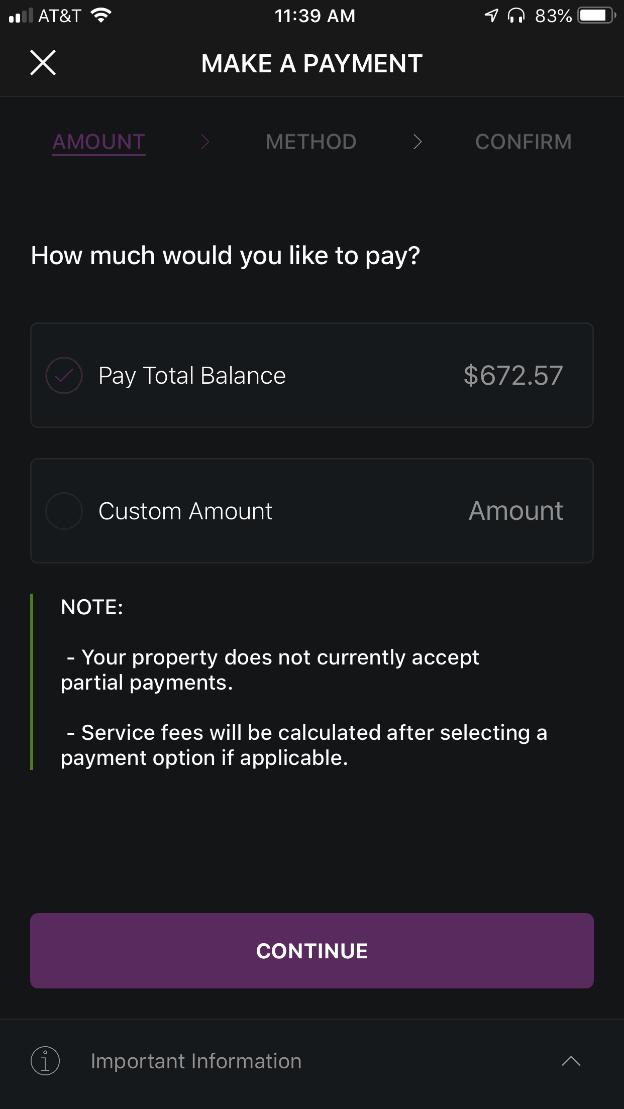The height and width of the screenshot is (1109, 624).
Task: Go to the Confirm step
Action: coord(523,142)
